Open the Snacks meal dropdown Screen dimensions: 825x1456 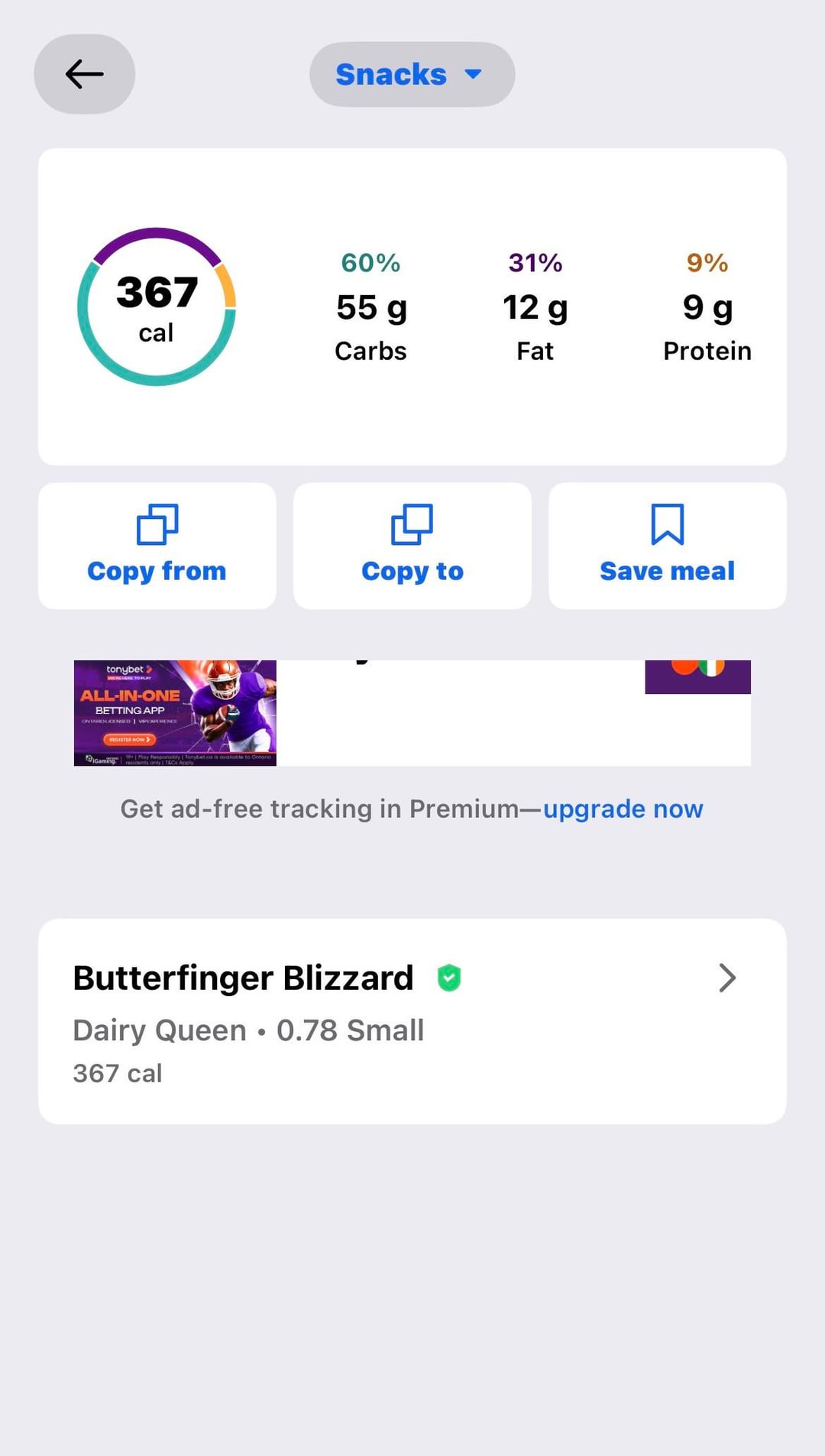coord(412,74)
